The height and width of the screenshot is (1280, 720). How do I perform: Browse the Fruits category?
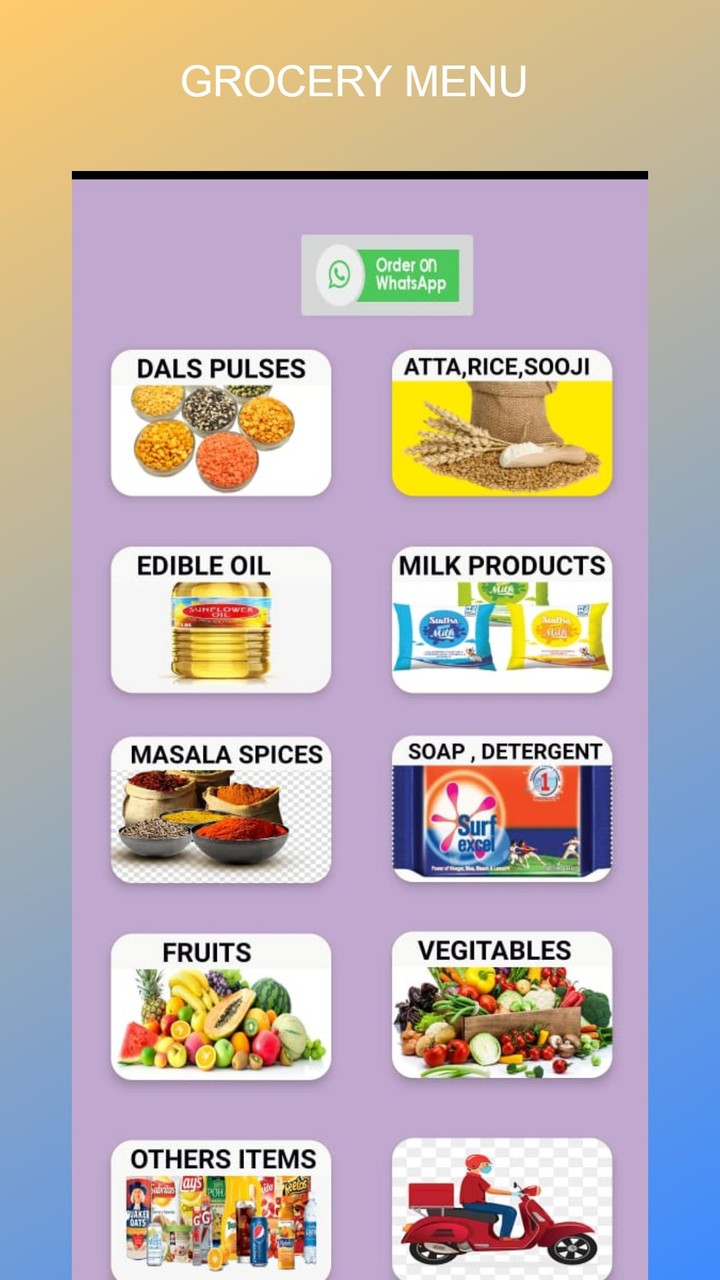(221, 1006)
